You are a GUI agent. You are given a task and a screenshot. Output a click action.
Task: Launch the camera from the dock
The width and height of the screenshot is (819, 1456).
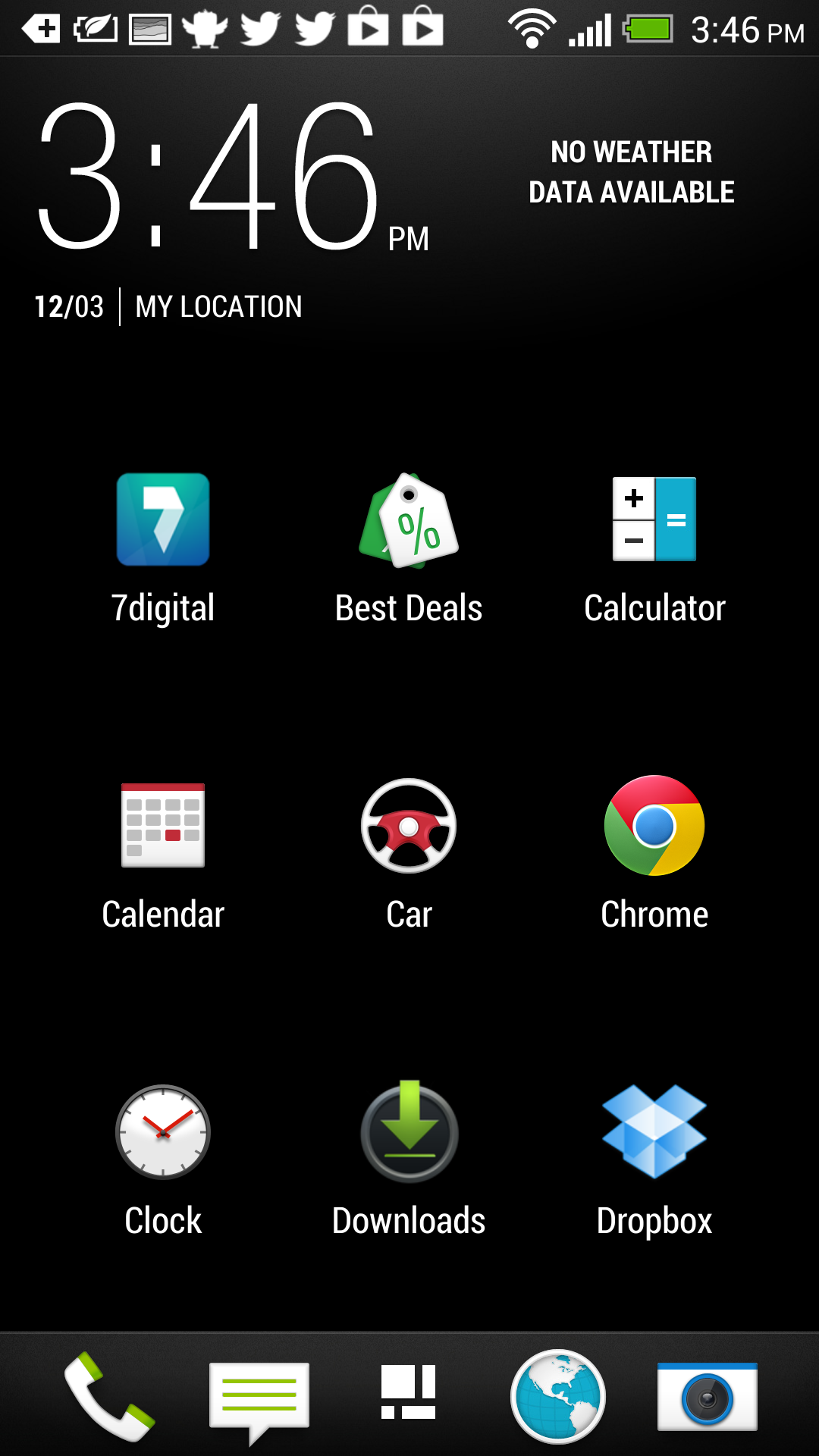click(708, 1396)
